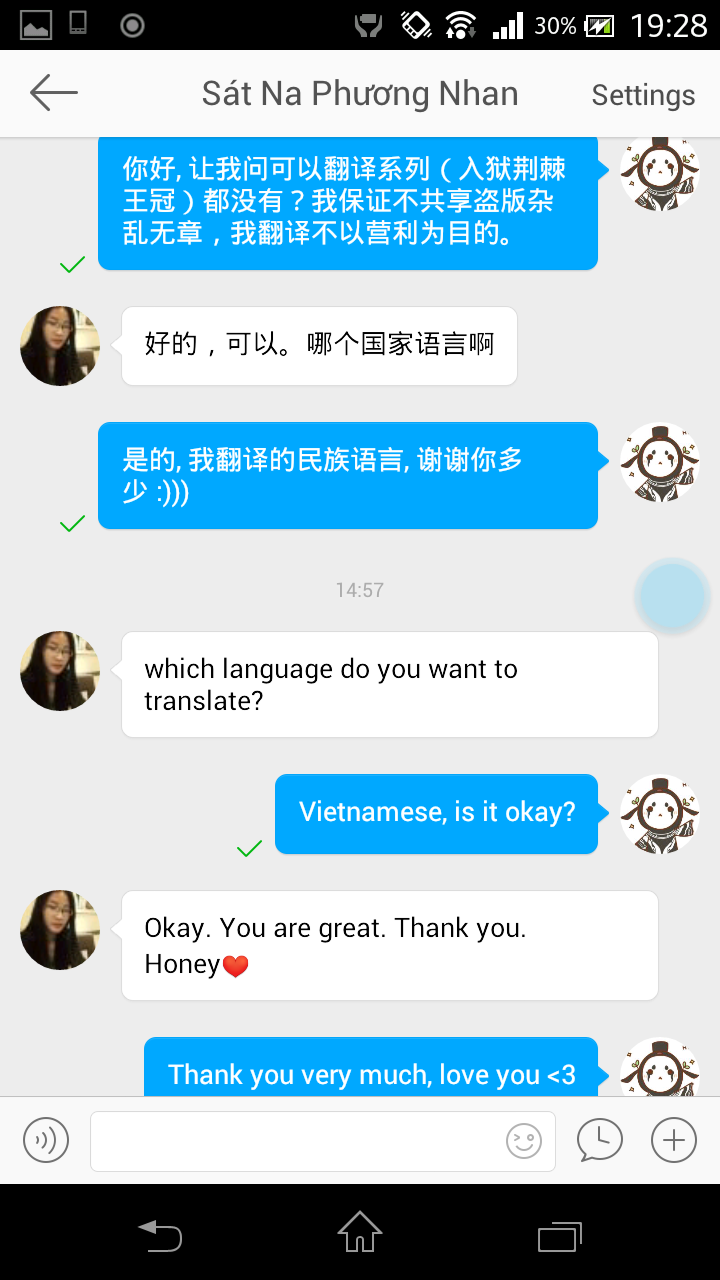Open the clock speech-bubble icon

point(599,1140)
